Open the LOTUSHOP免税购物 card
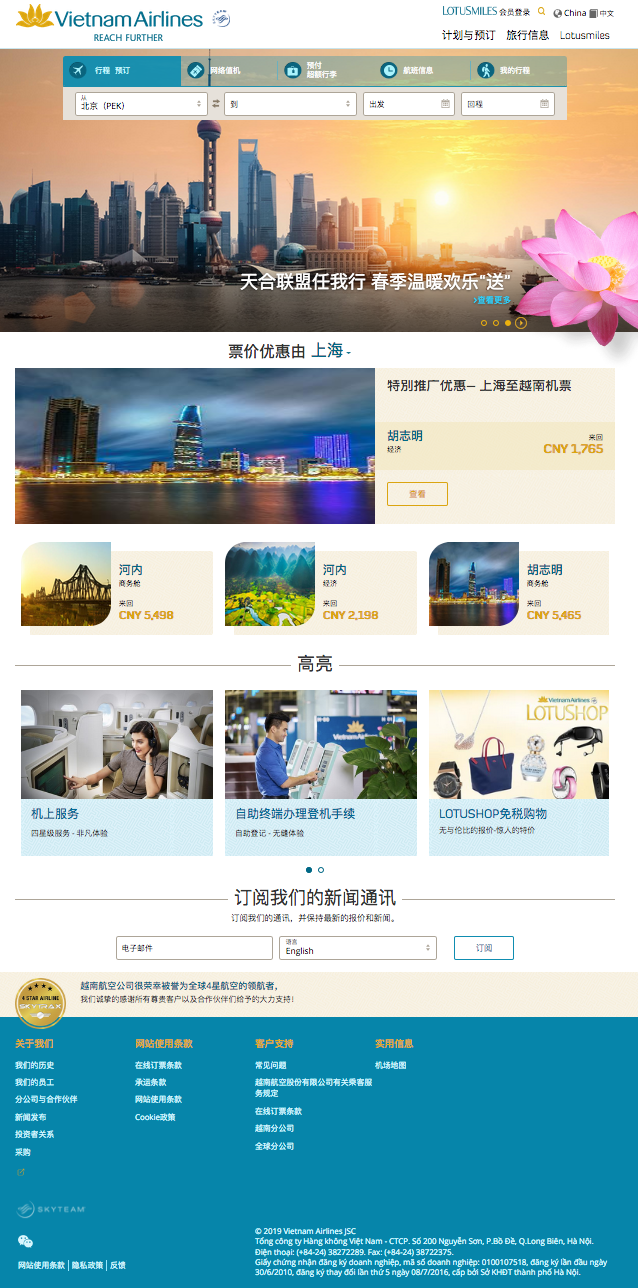This screenshot has width=638, height=1288. pyautogui.click(x=518, y=770)
